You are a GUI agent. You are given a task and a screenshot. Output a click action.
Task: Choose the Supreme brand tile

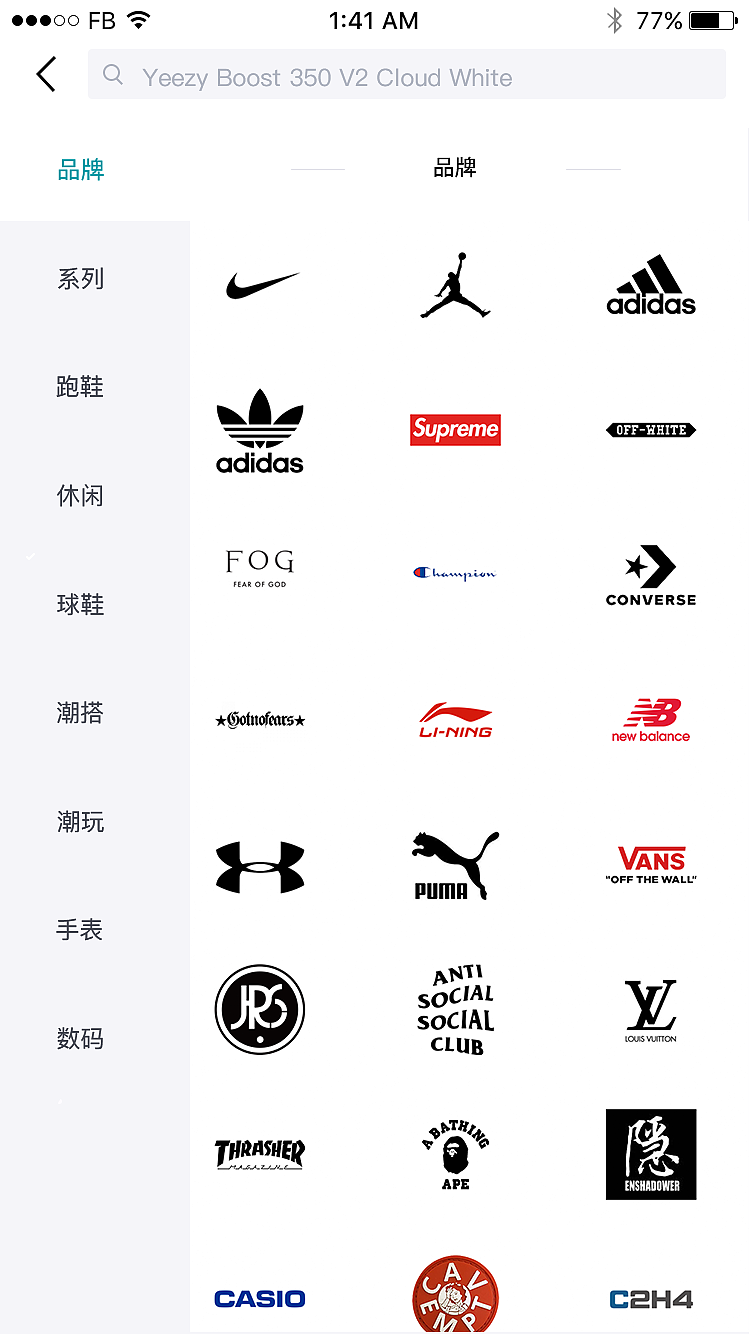pyautogui.click(x=456, y=430)
